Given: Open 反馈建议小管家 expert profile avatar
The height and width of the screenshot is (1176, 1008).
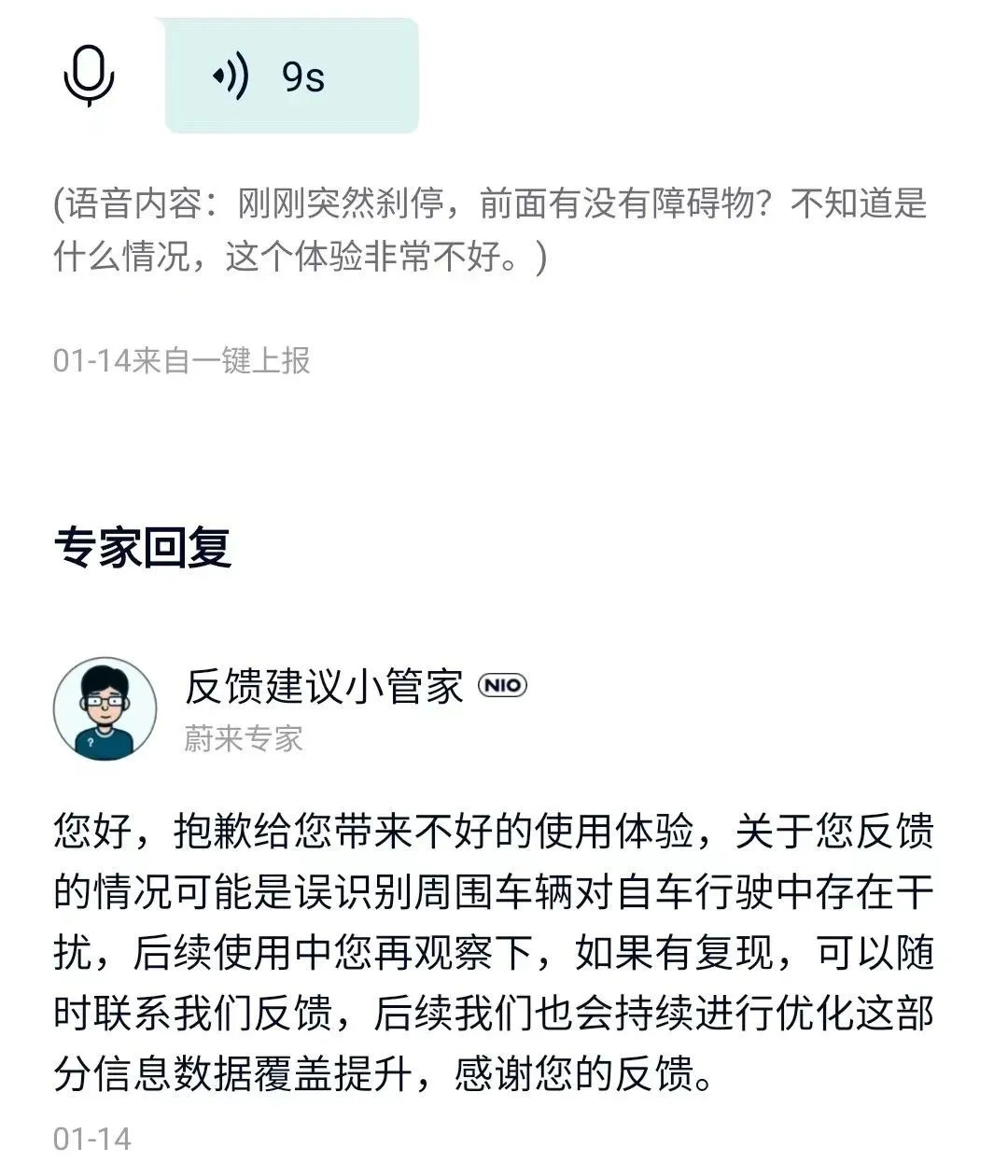Looking at the screenshot, I should 105,708.
